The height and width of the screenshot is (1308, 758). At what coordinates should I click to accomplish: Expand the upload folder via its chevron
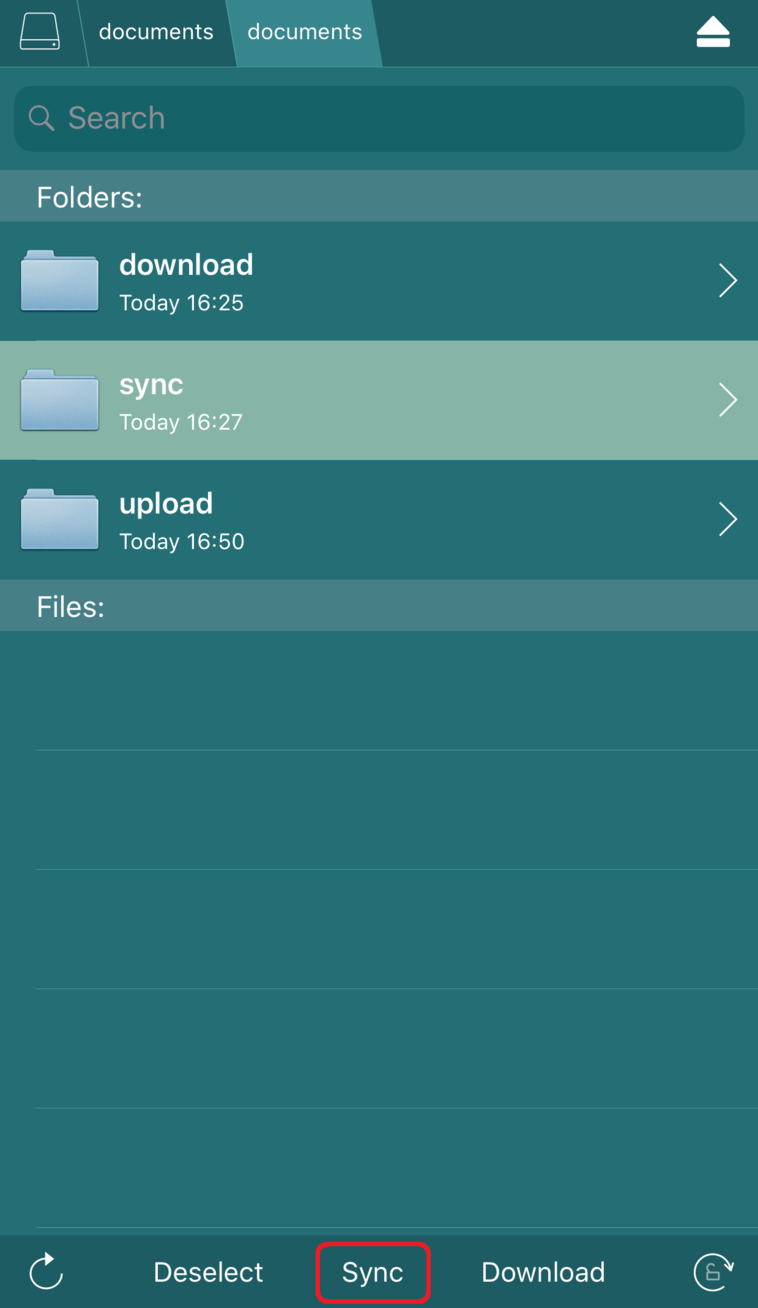[727, 519]
